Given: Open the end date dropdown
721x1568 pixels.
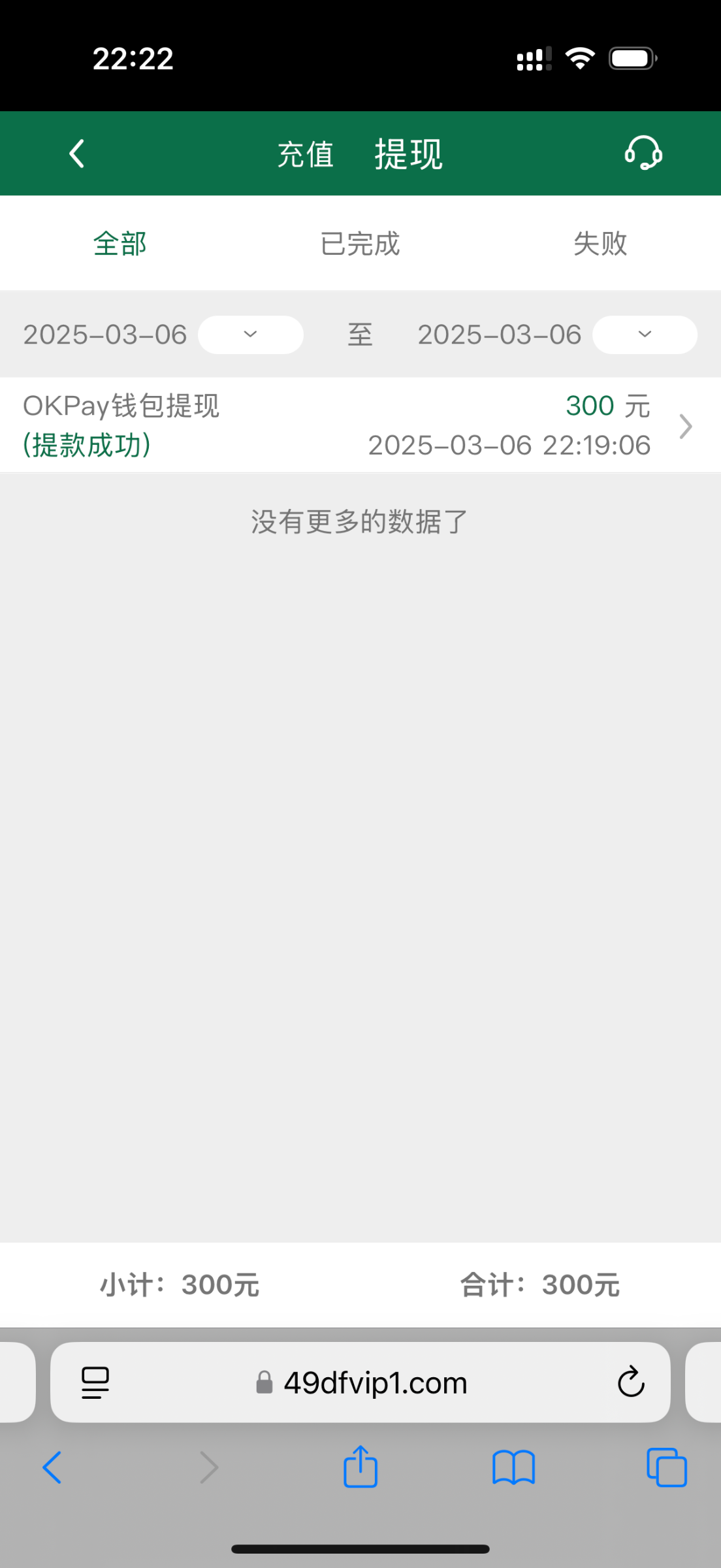Looking at the screenshot, I should coord(645,335).
